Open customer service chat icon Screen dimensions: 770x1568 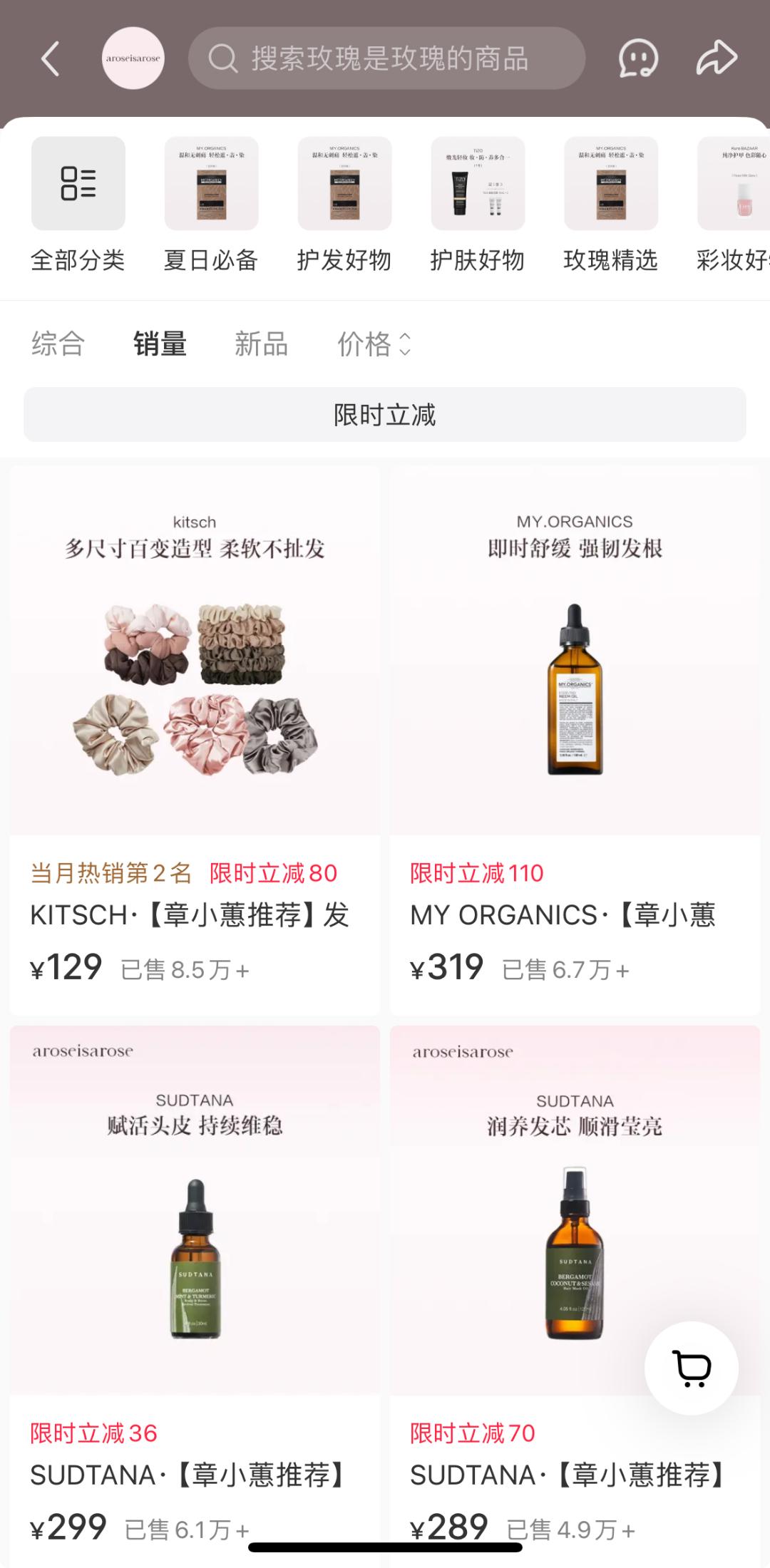[x=637, y=58]
